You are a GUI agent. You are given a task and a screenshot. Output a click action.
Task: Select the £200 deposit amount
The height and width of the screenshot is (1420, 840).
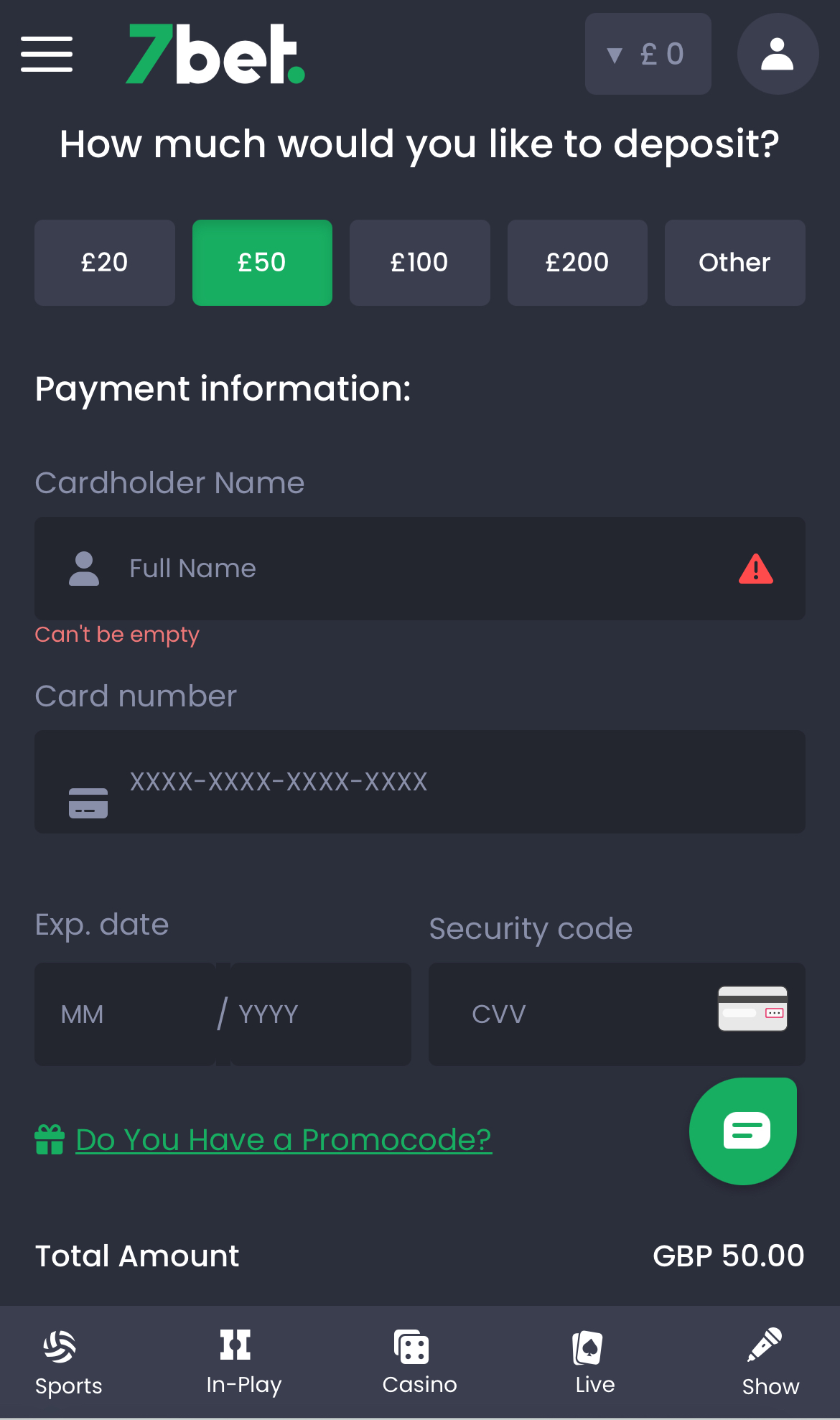577,262
